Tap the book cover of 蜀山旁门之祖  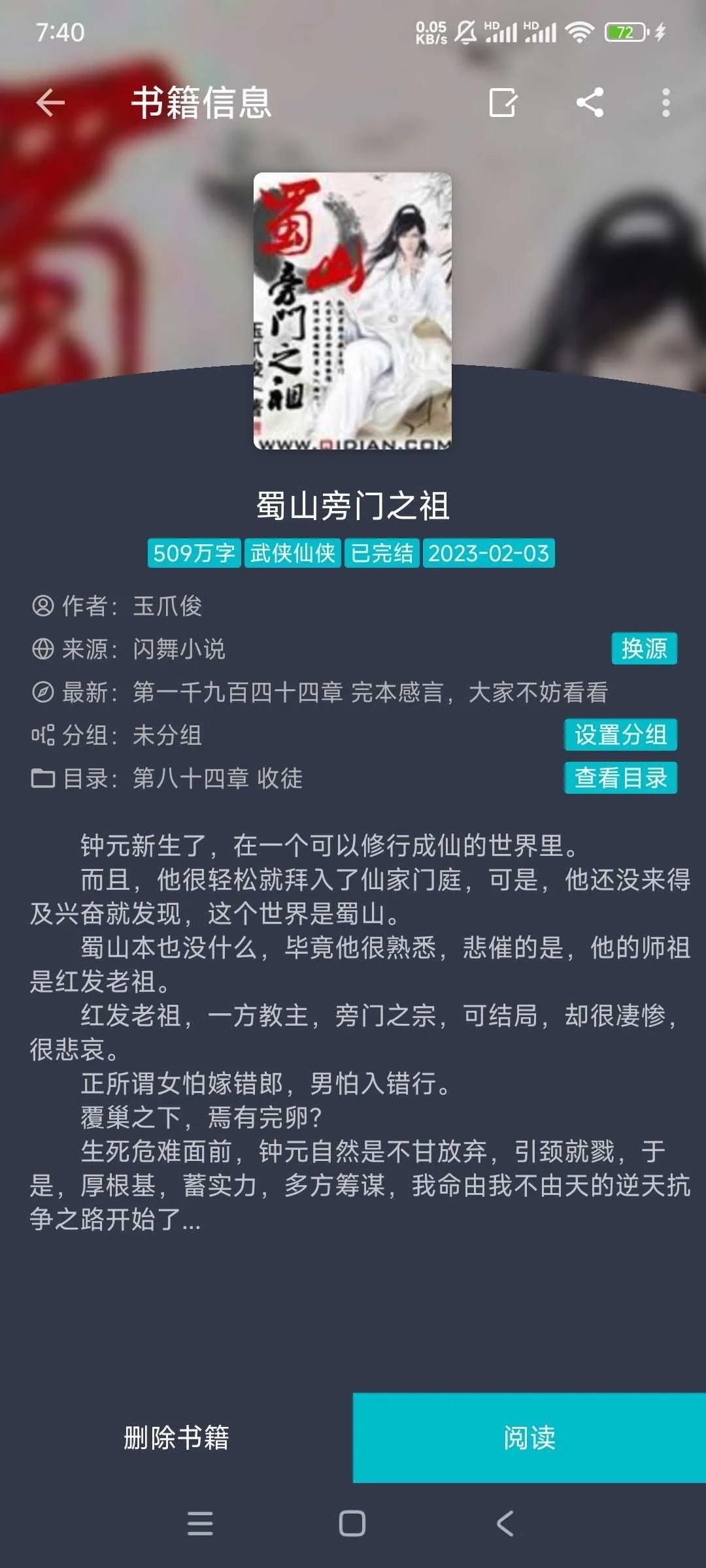pos(352,311)
